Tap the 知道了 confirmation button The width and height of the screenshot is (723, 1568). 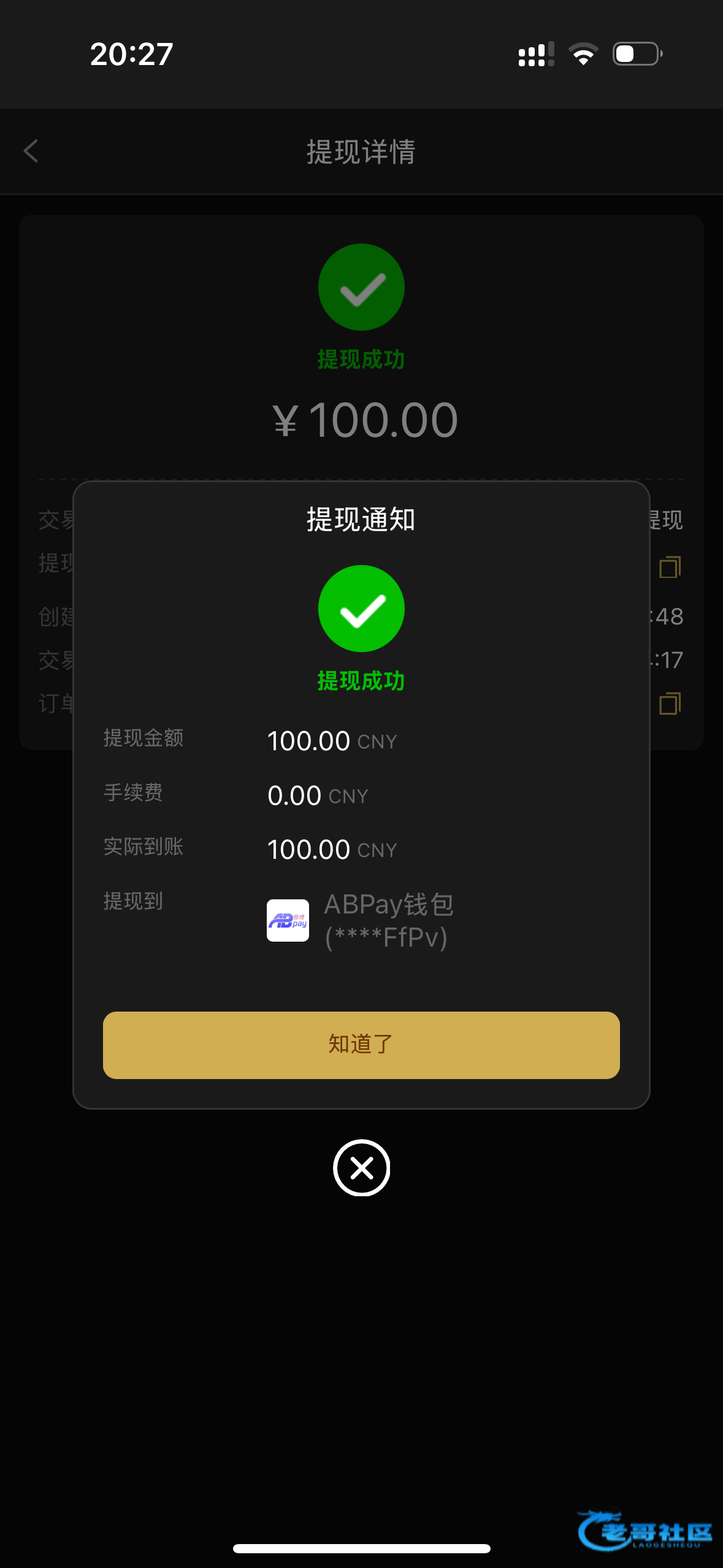tap(361, 1045)
